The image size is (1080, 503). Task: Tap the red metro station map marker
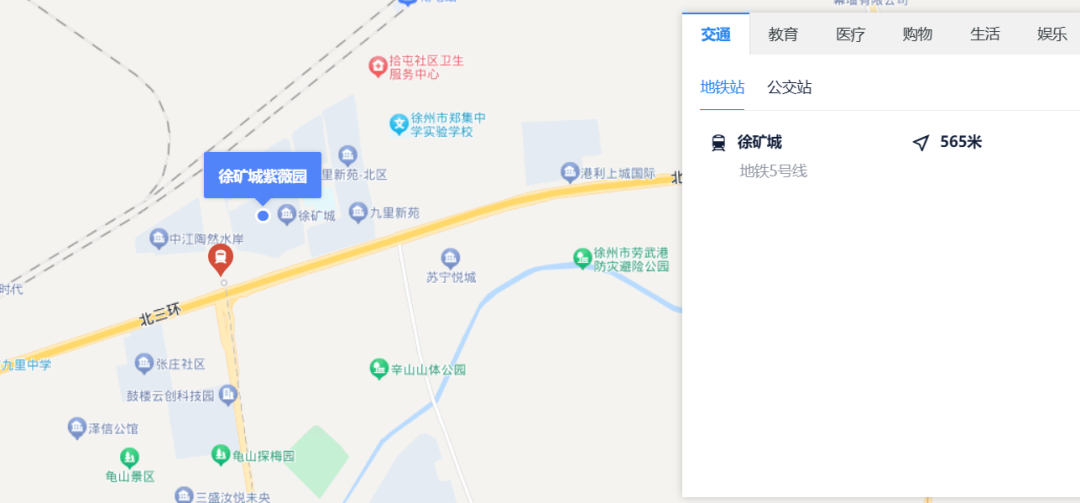tap(221, 260)
